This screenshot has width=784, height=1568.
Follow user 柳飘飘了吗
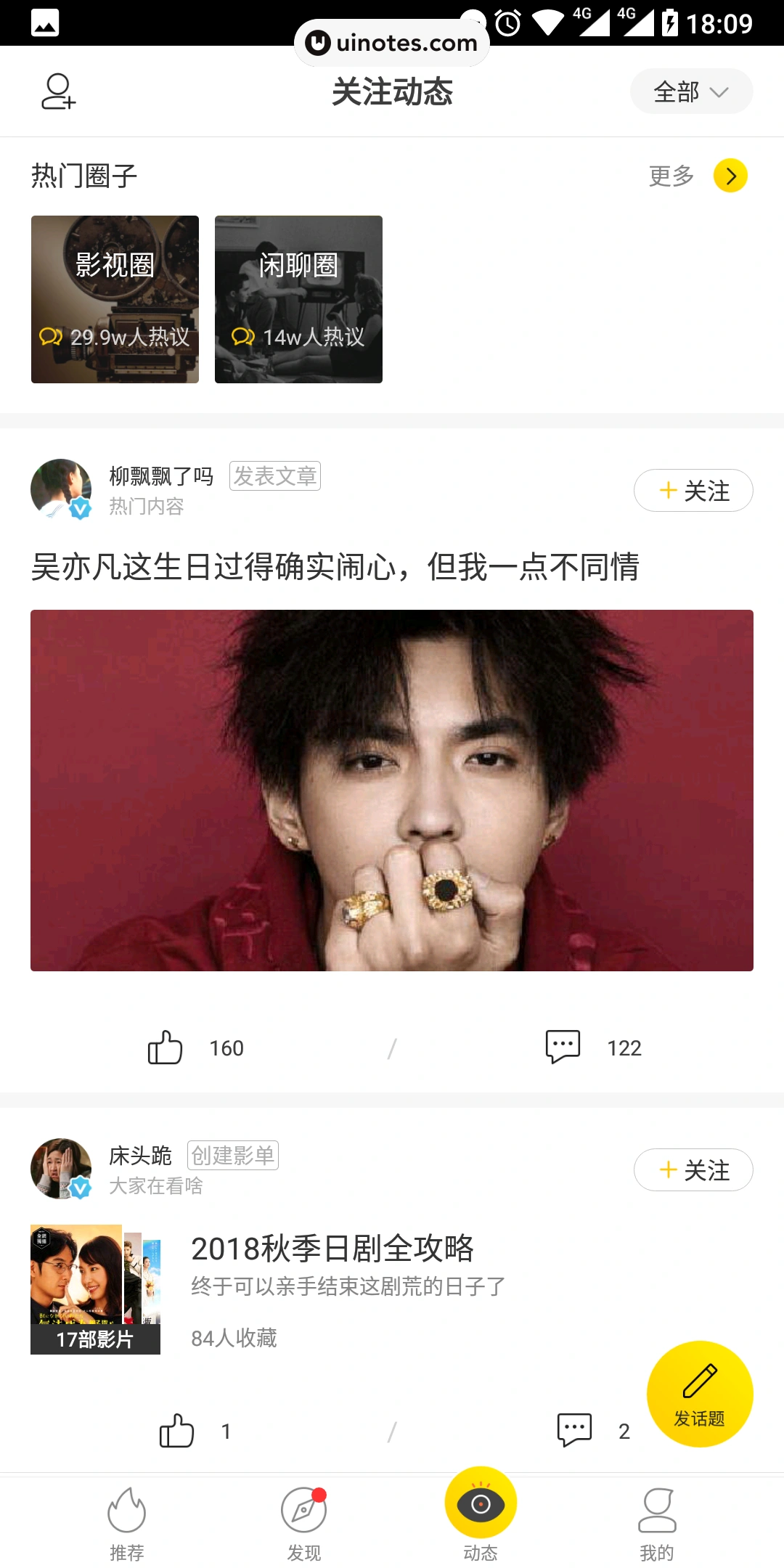point(693,491)
